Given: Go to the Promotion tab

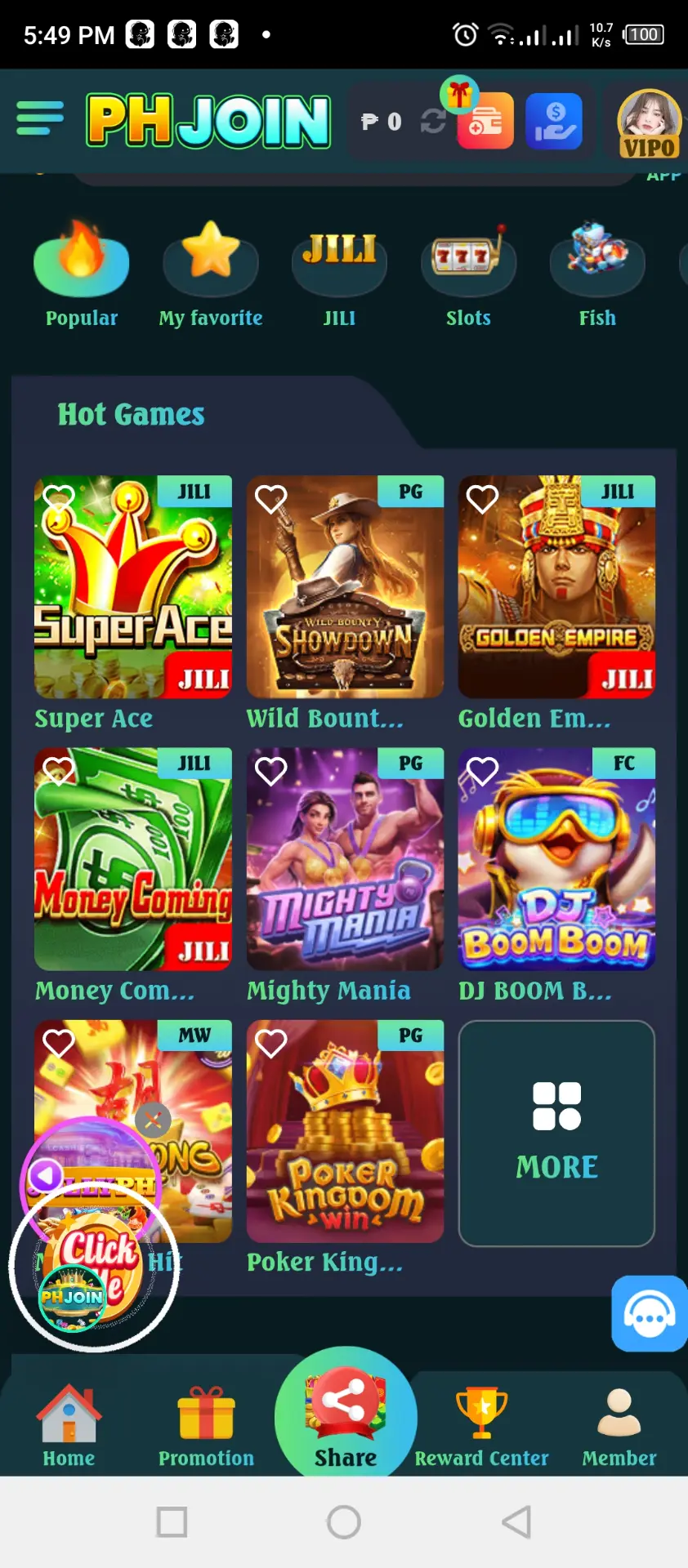Looking at the screenshot, I should tap(206, 1426).
